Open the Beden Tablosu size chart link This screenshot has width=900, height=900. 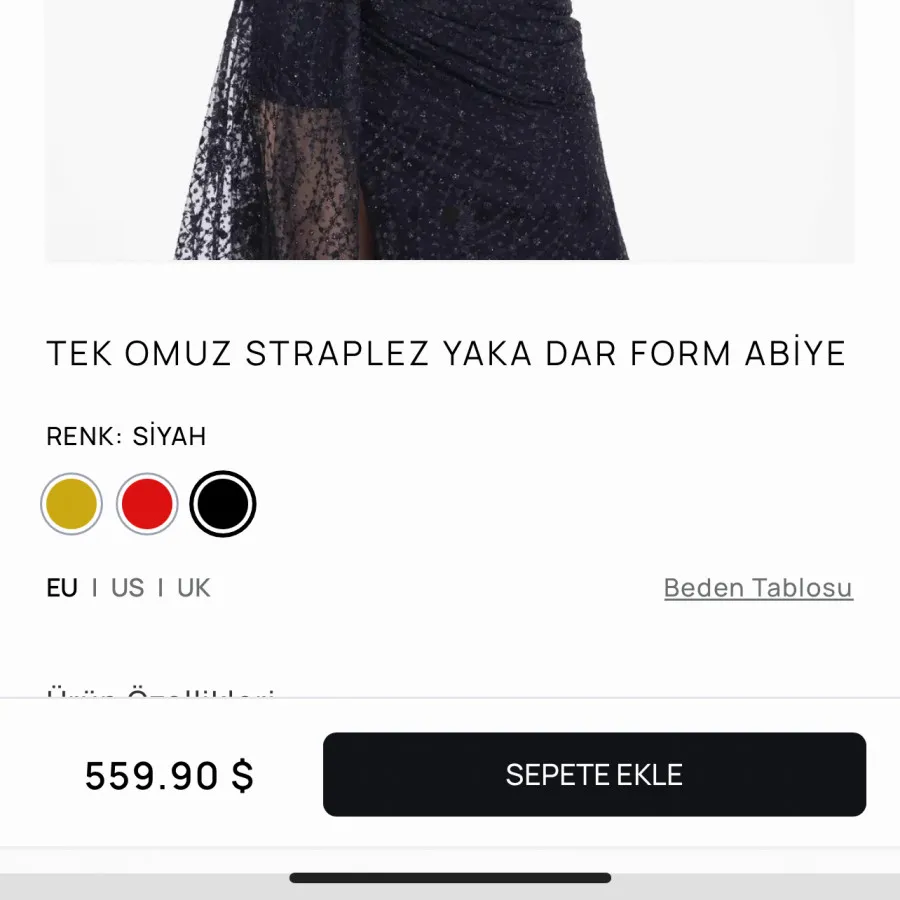tap(758, 588)
